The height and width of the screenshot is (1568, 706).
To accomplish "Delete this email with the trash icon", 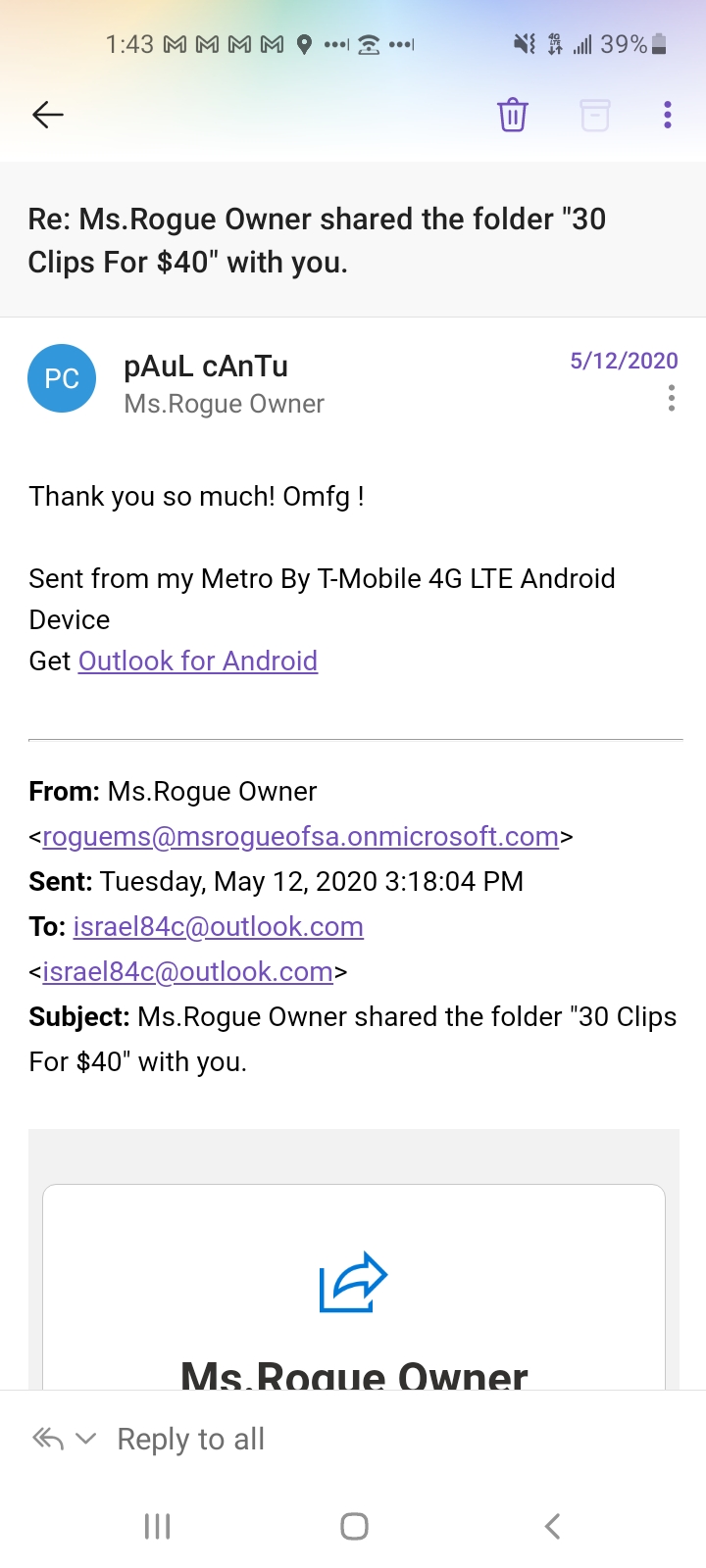I will click(x=512, y=115).
